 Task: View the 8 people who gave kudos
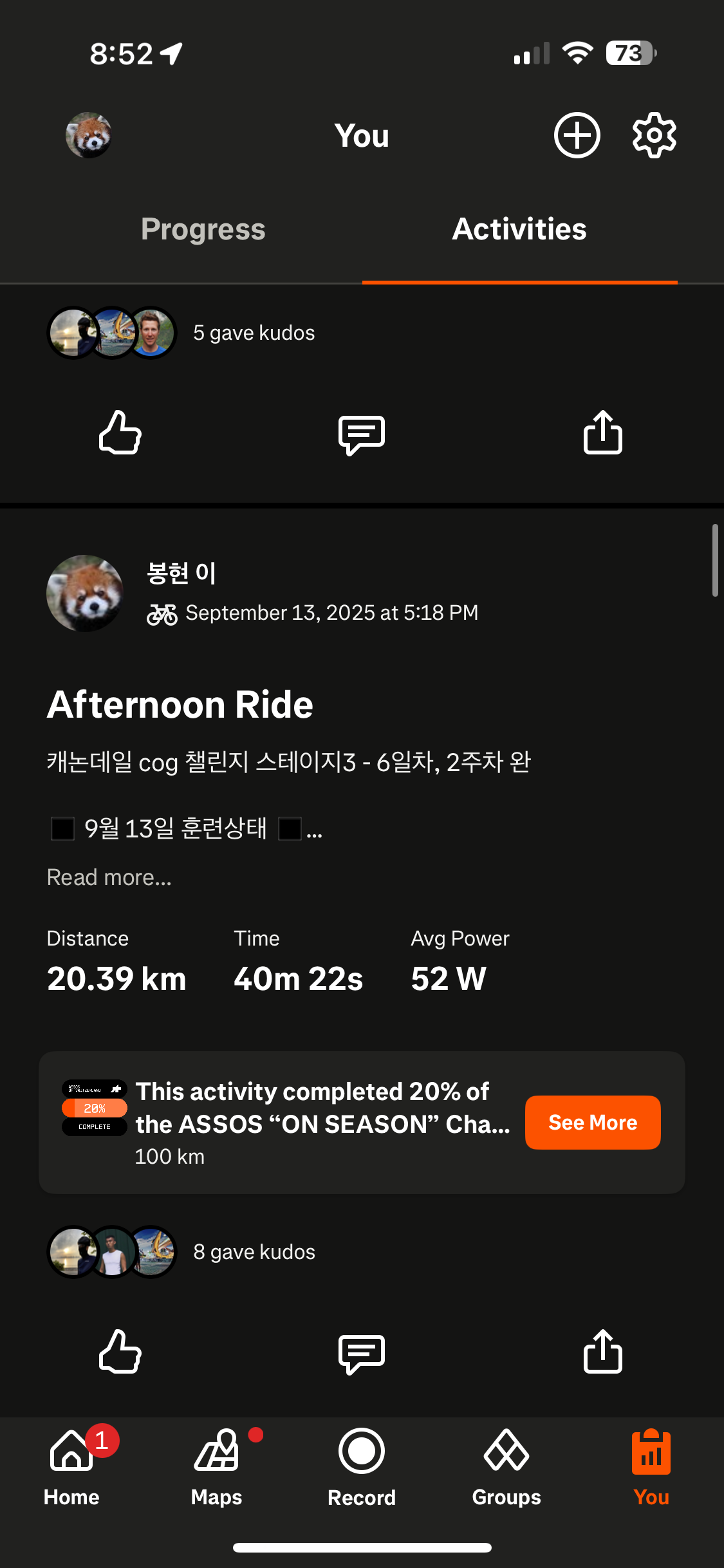(x=254, y=1252)
